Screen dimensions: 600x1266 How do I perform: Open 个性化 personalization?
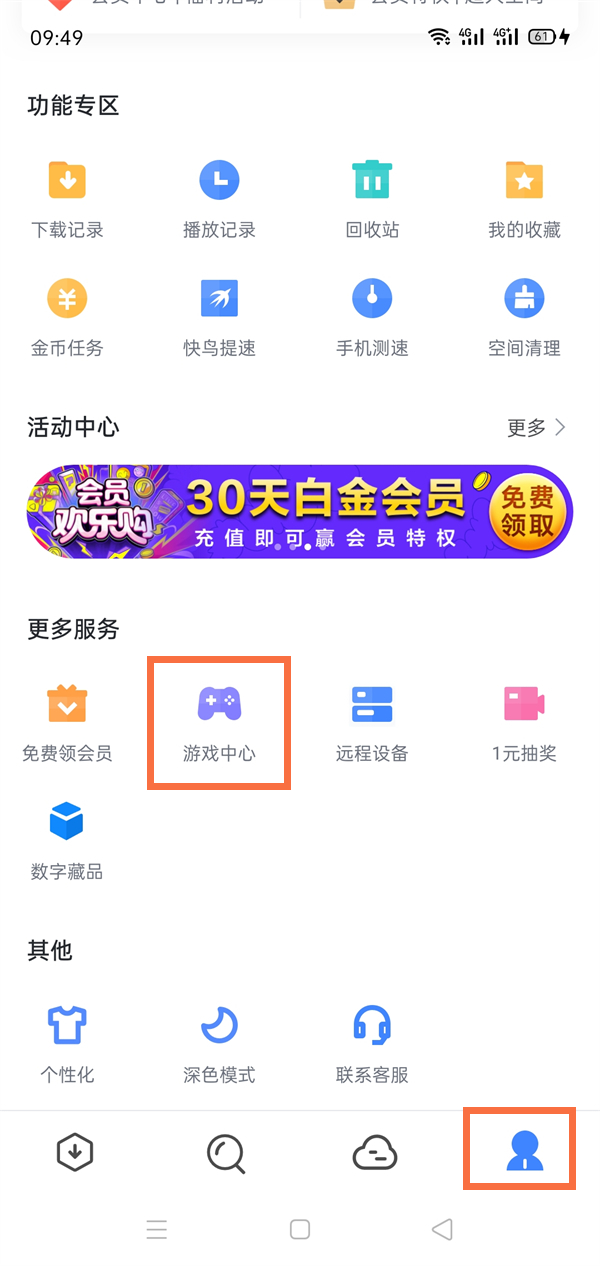pyautogui.click(x=67, y=1045)
